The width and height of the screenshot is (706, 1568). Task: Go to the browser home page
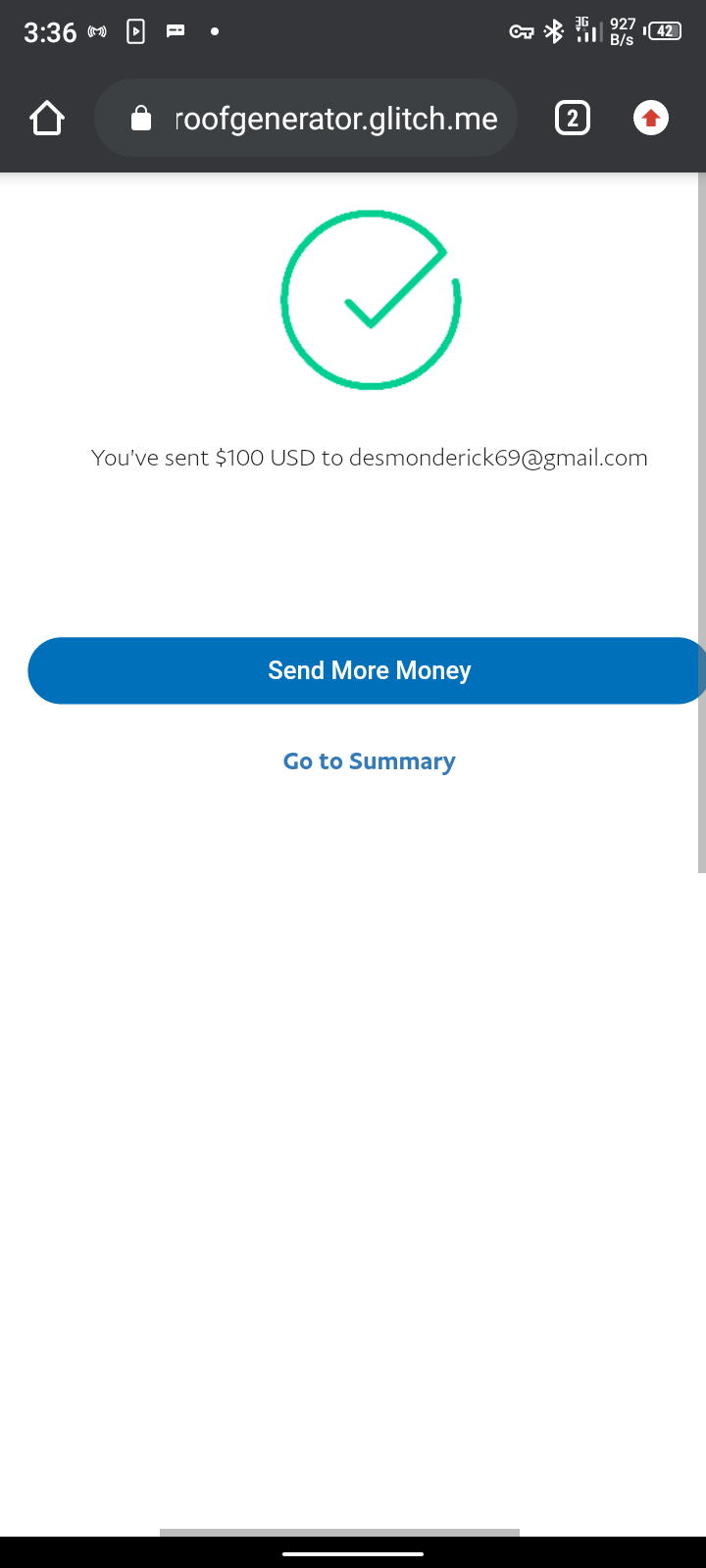click(47, 119)
